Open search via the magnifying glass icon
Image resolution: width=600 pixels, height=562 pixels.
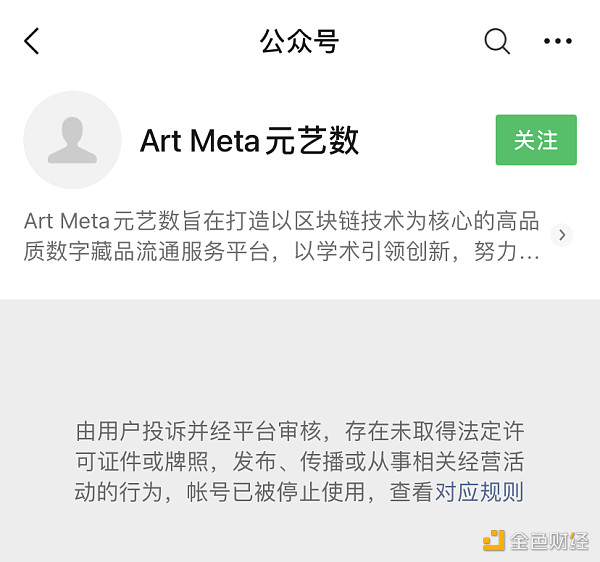point(497,41)
